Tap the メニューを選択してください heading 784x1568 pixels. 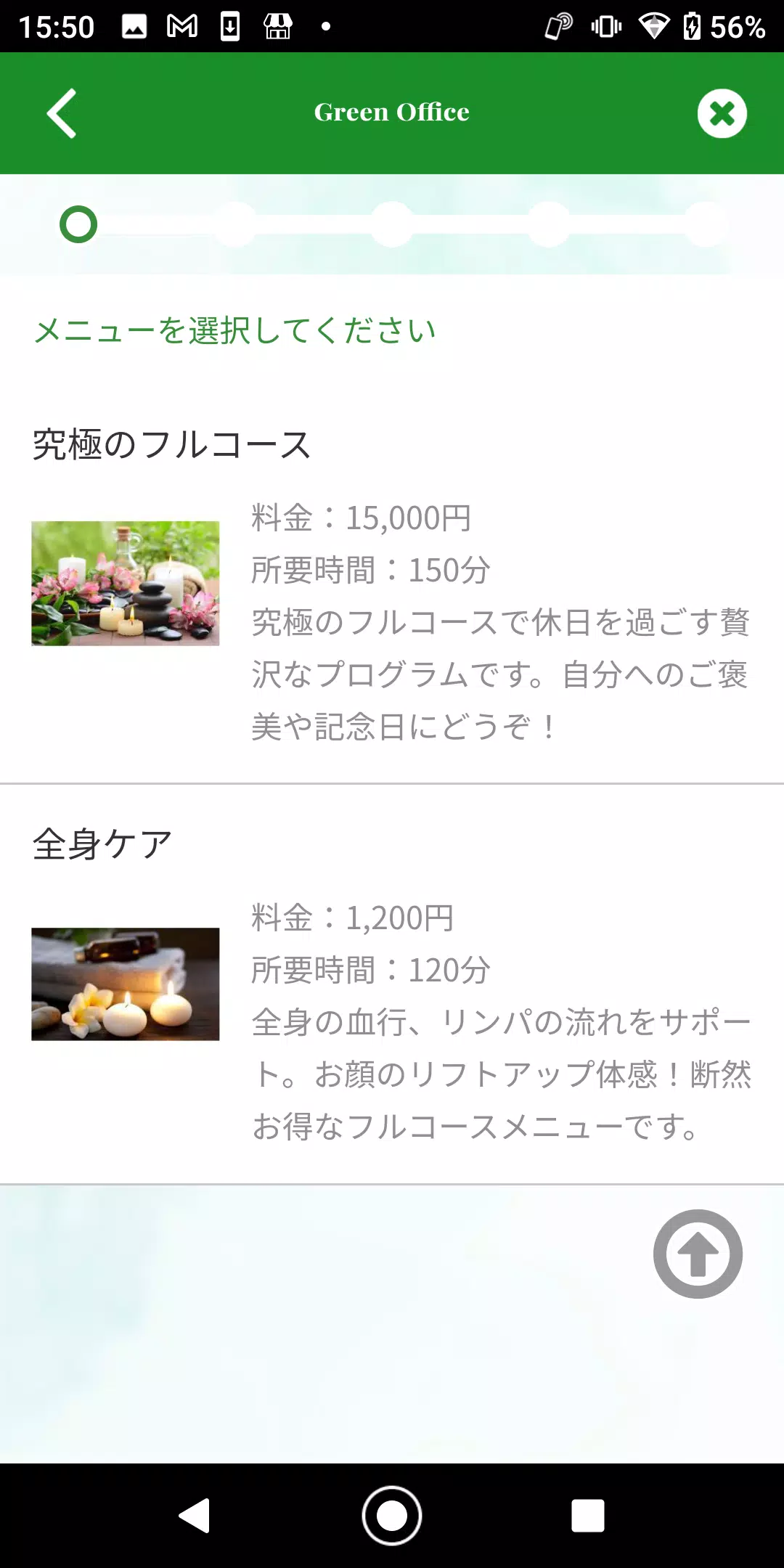[235, 330]
